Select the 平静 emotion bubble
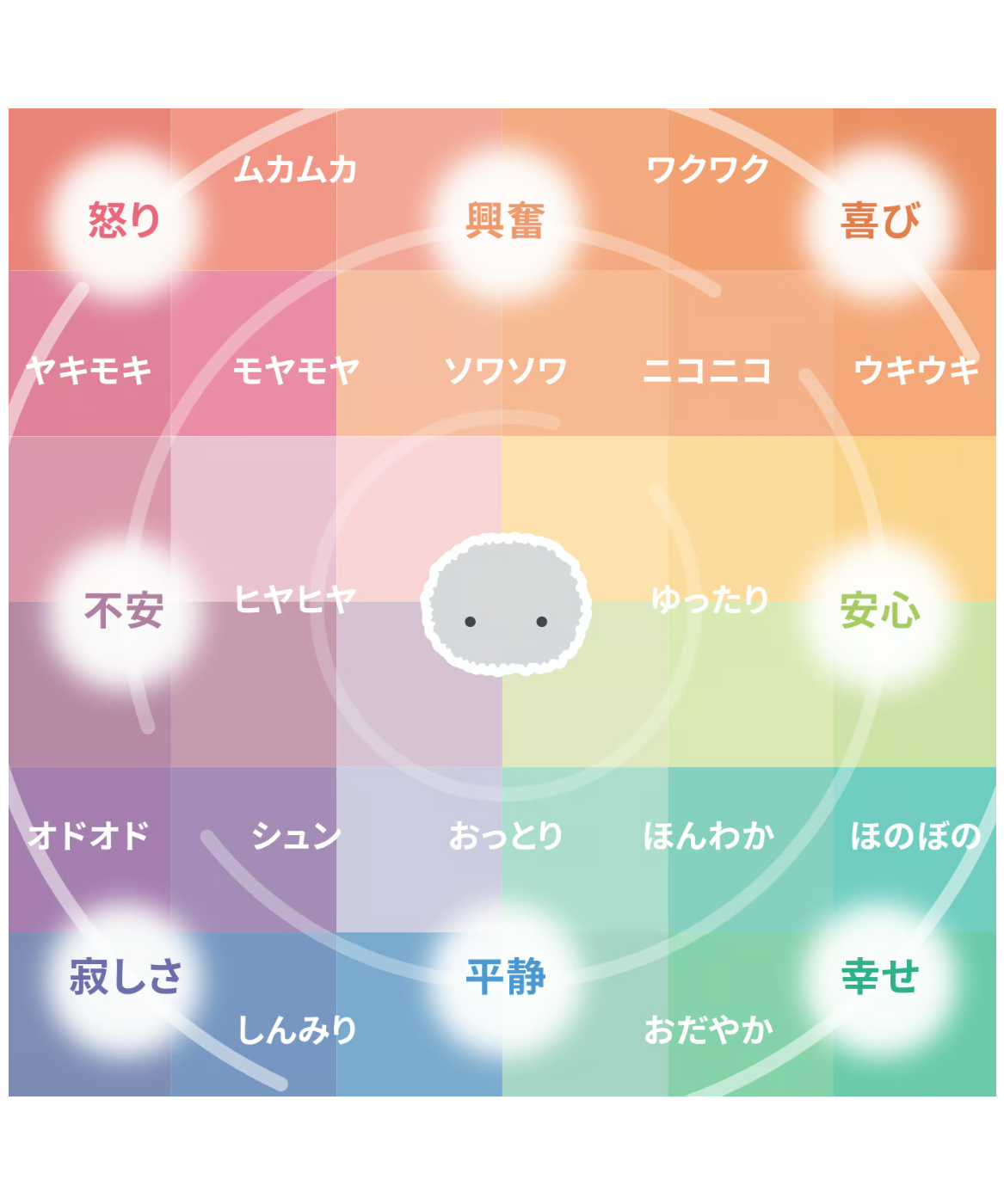Image resolution: width=1004 pixels, height=1204 pixels. pos(505,977)
